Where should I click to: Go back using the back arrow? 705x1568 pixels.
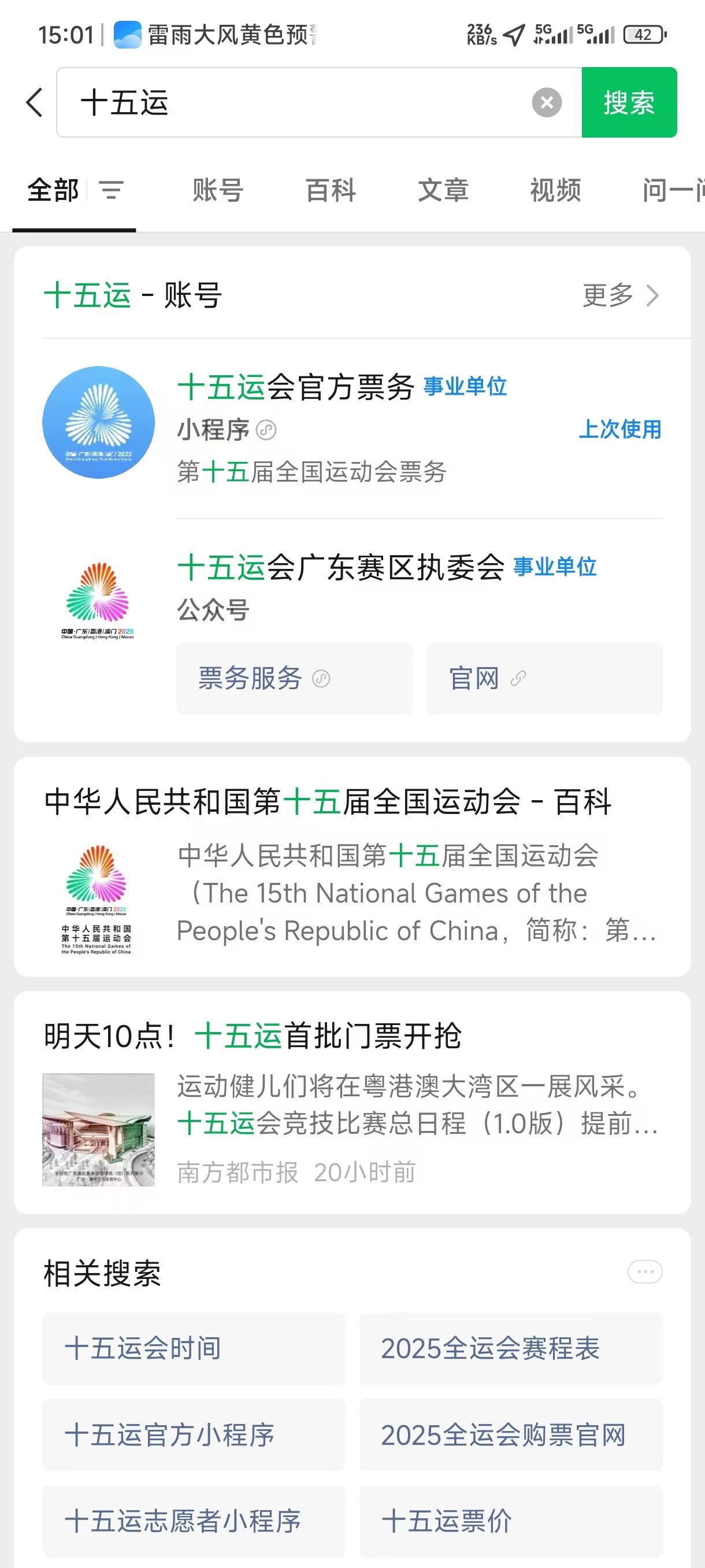tap(35, 102)
